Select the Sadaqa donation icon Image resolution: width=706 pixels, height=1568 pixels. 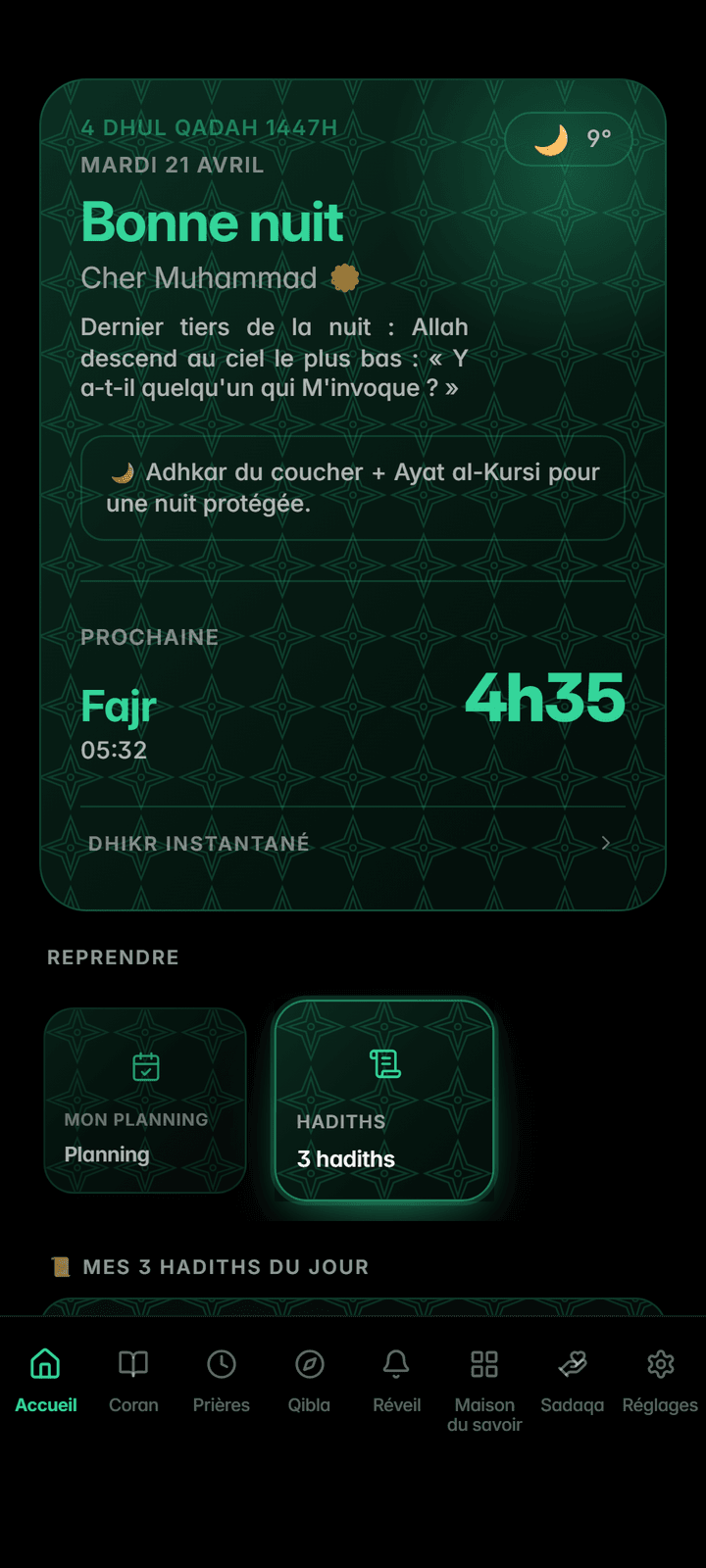tap(572, 1362)
